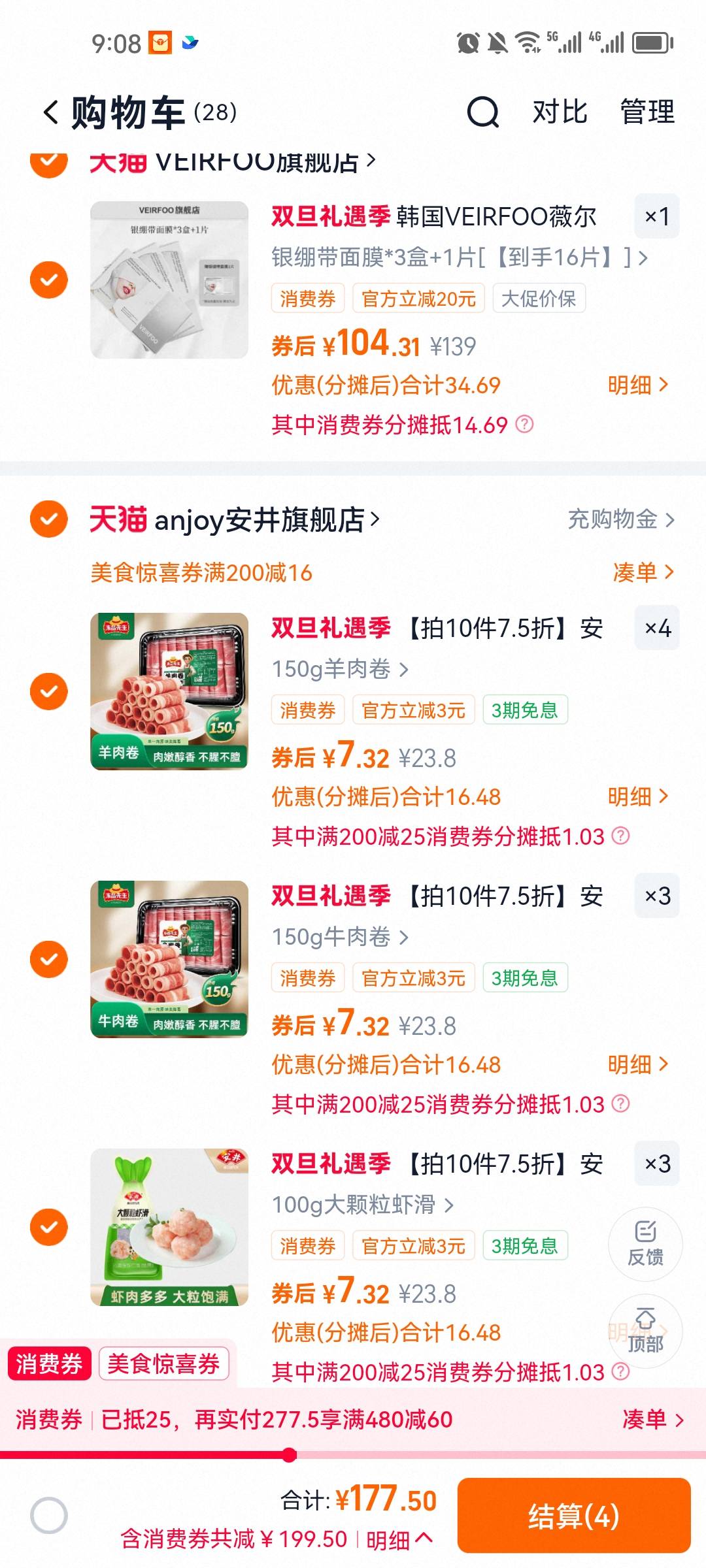Viewport: 706px width, 1568px height.
Task: Uncheck the VEIRFOO mask item
Action: [49, 280]
